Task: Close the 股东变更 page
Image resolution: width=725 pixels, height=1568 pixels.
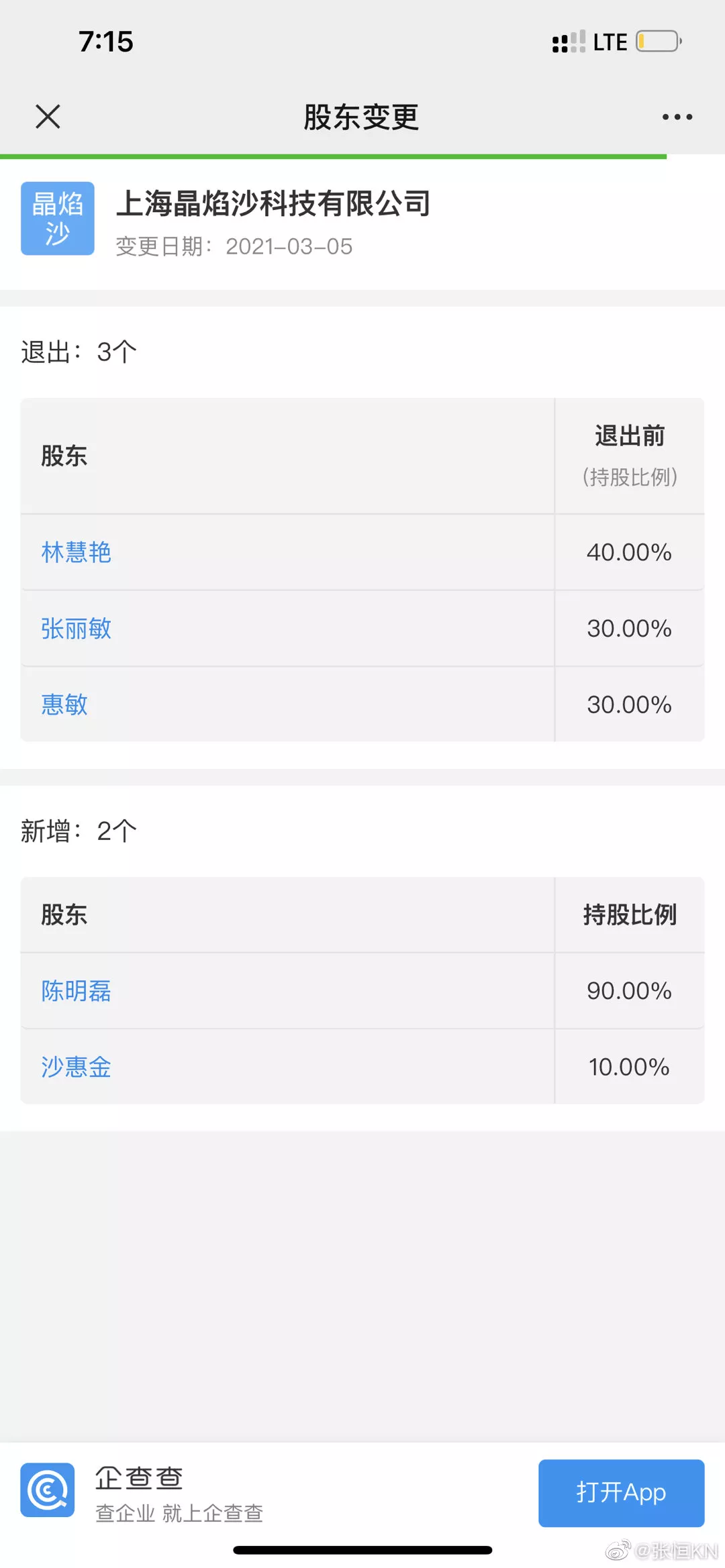Action: point(48,117)
